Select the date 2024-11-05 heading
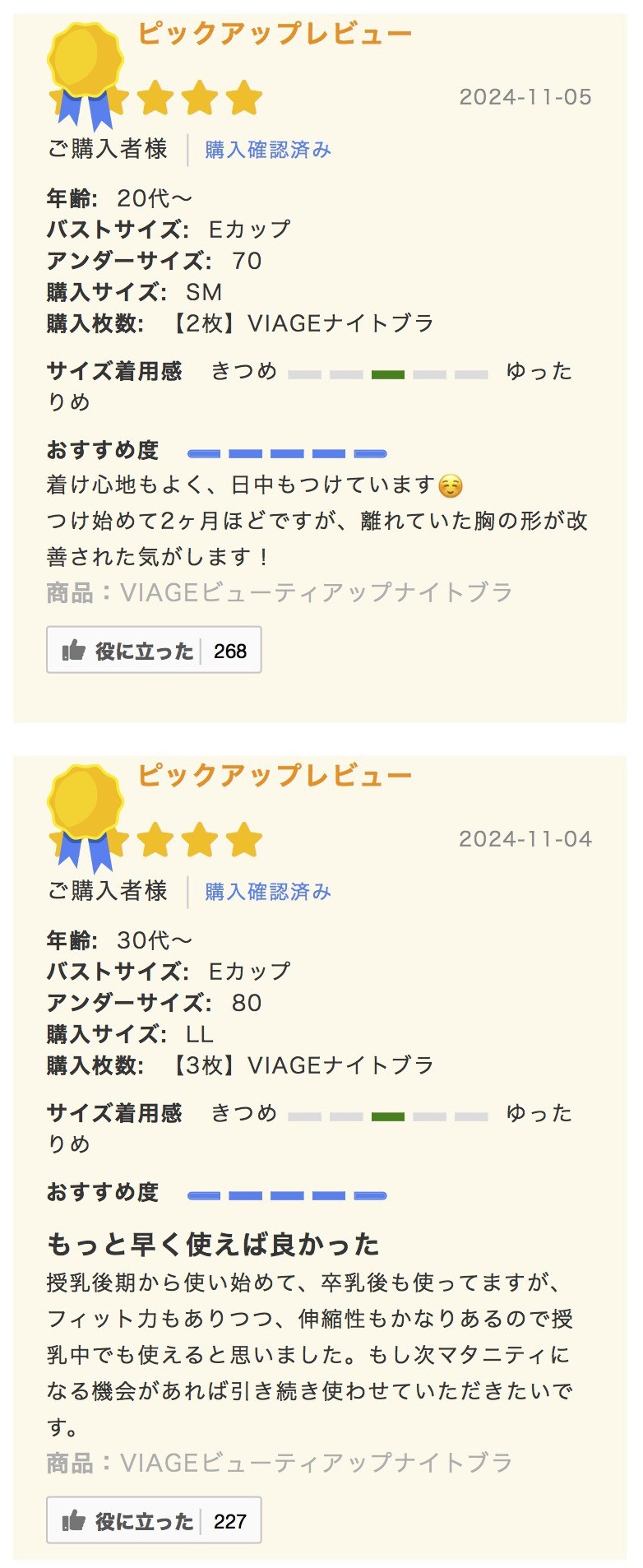This screenshot has width=643, height=1568. point(525,96)
